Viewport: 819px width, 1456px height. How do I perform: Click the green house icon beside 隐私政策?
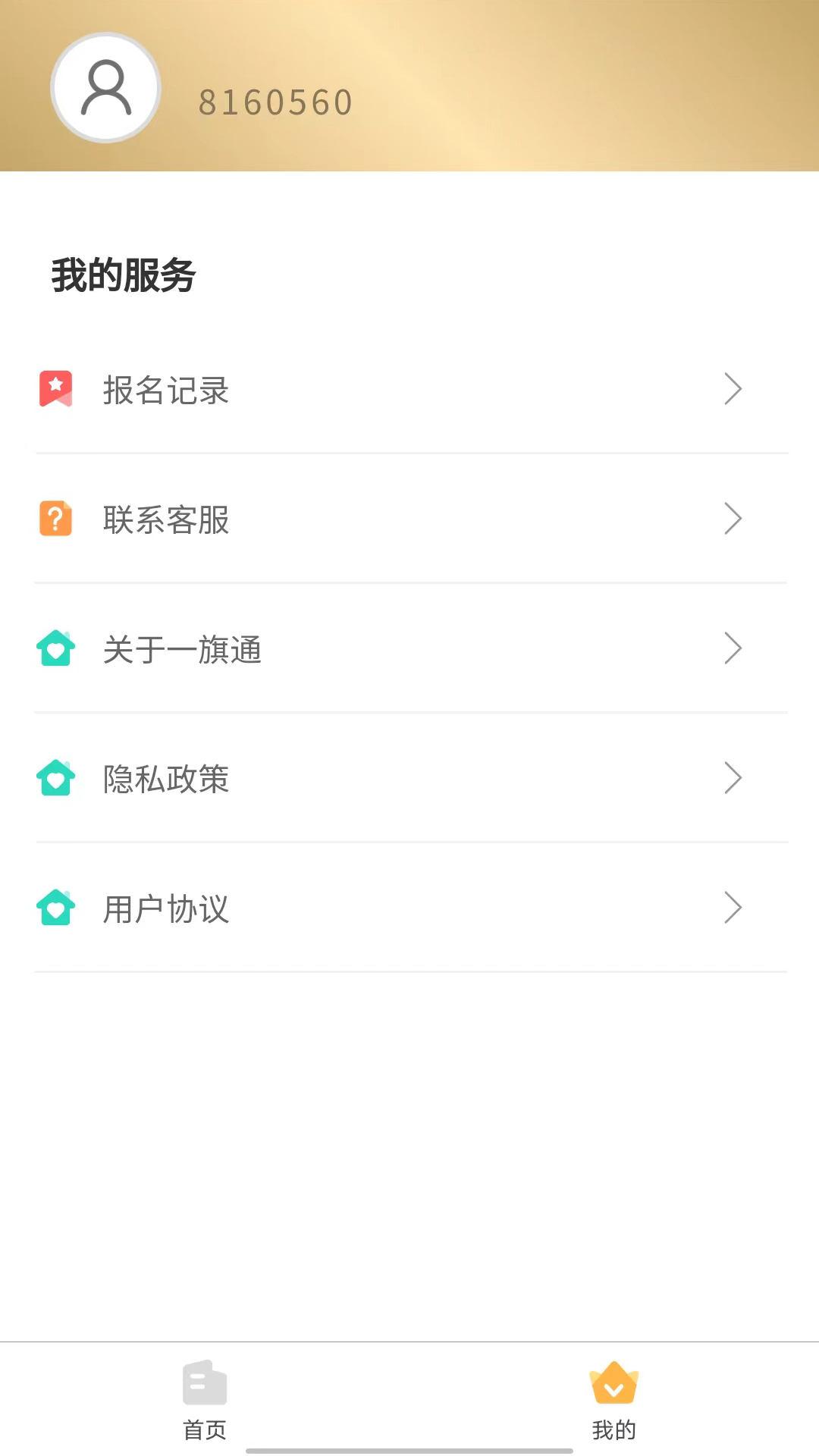54,779
